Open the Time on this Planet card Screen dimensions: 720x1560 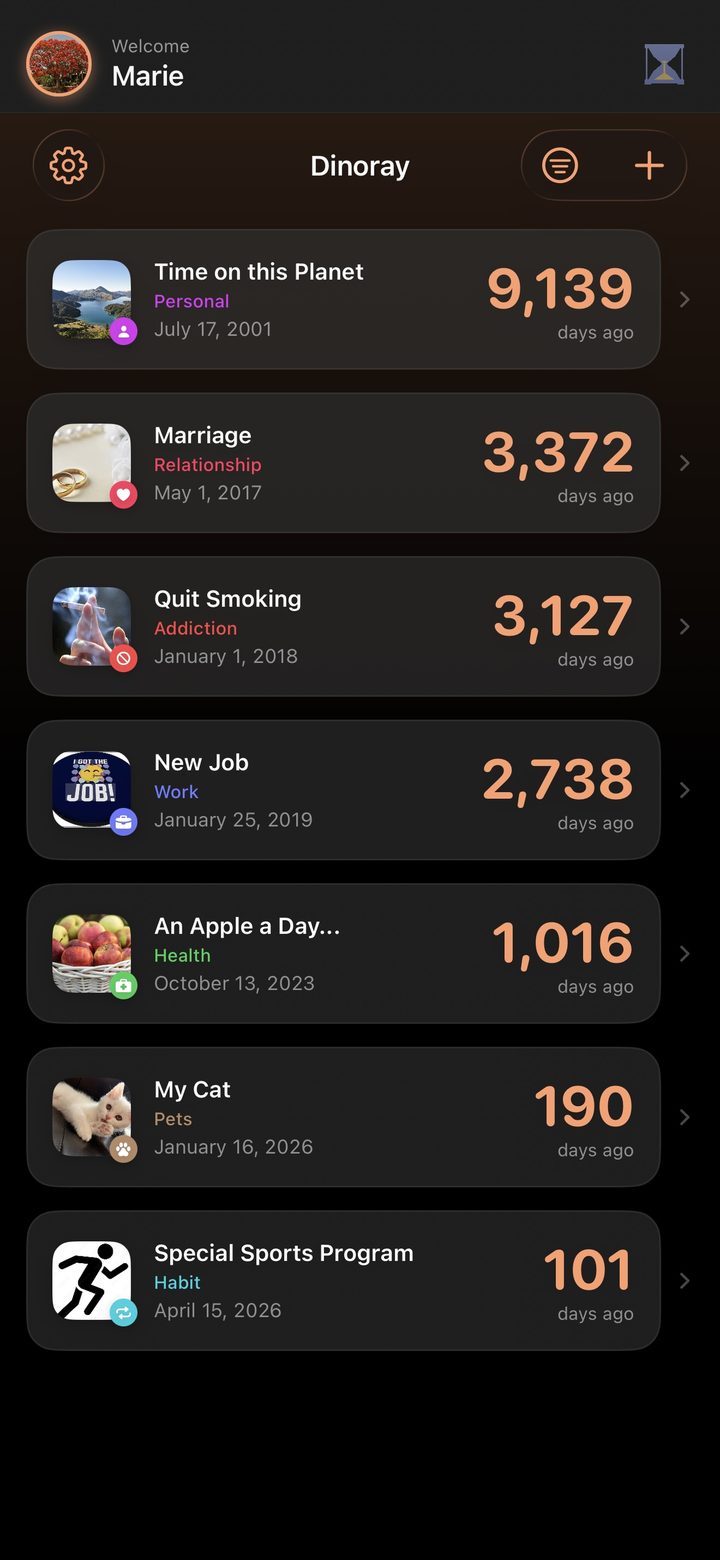coord(343,300)
